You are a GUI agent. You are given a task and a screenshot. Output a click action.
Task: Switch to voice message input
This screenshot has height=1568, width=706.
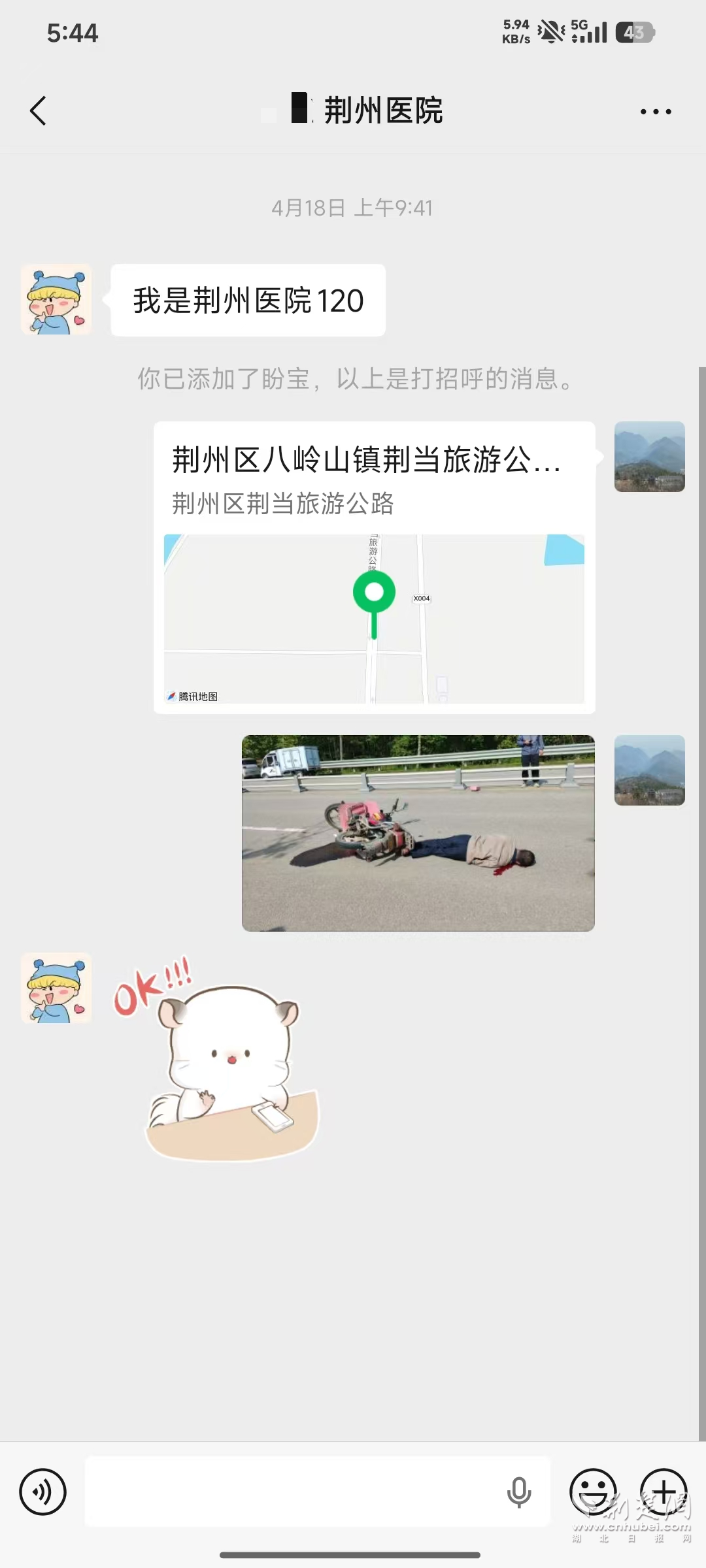[43, 1492]
